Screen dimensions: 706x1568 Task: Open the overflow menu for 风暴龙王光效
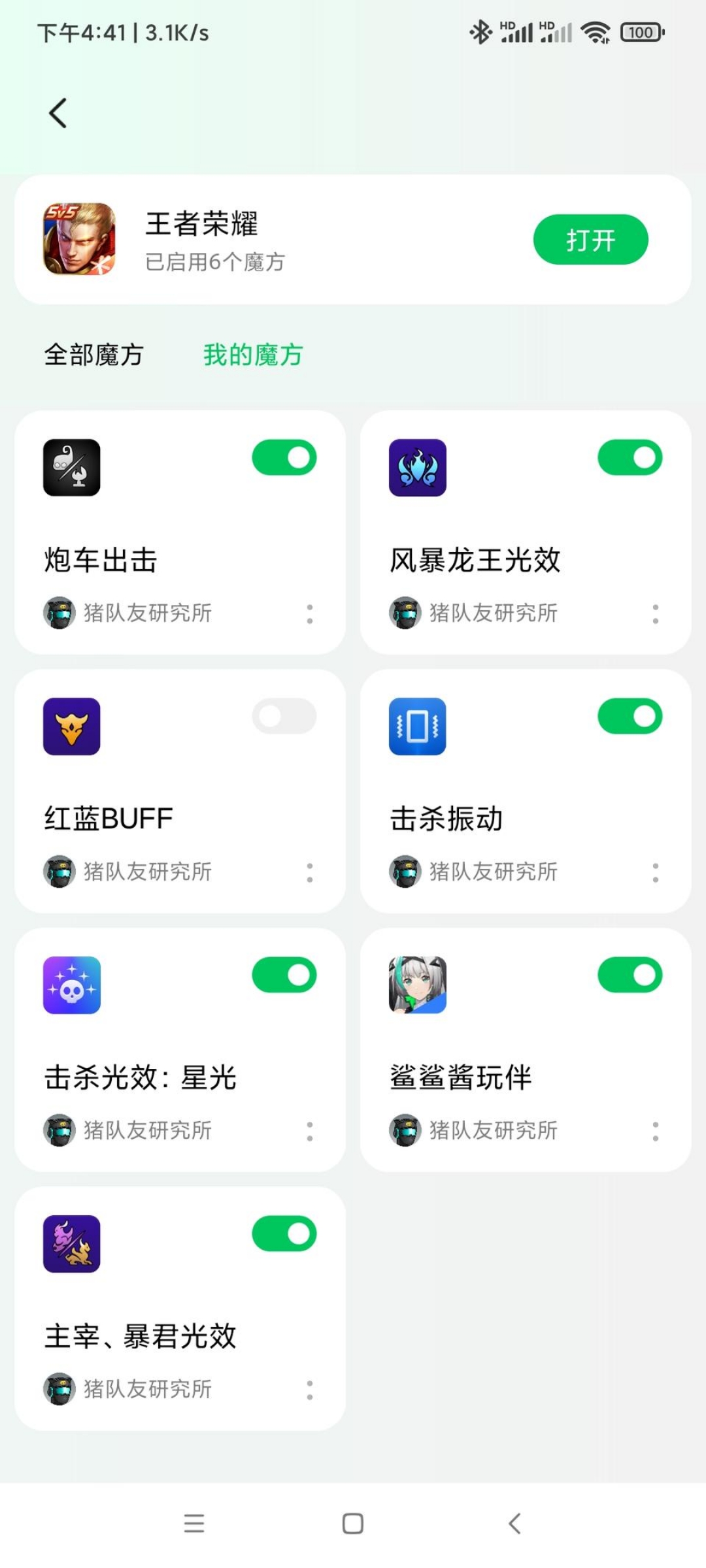(655, 613)
